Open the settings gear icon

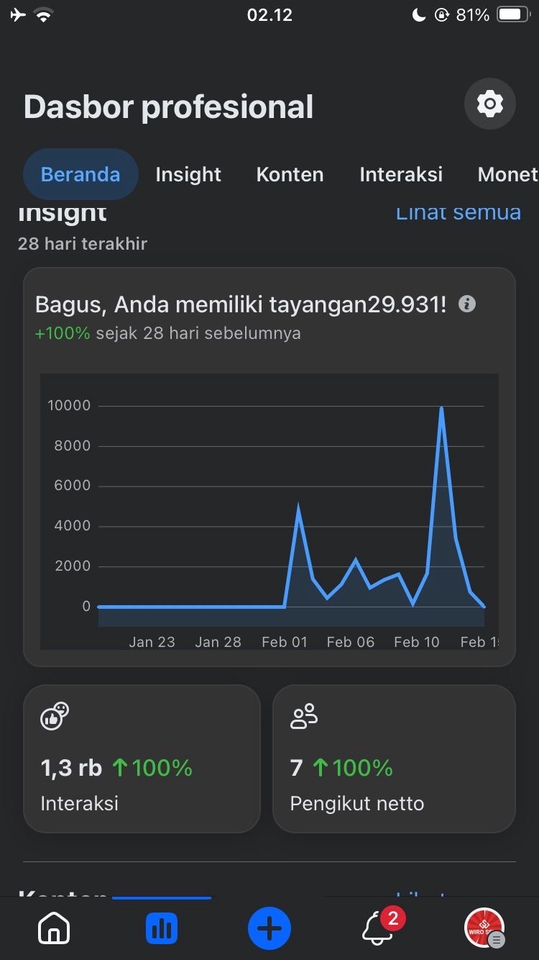pyautogui.click(x=489, y=103)
